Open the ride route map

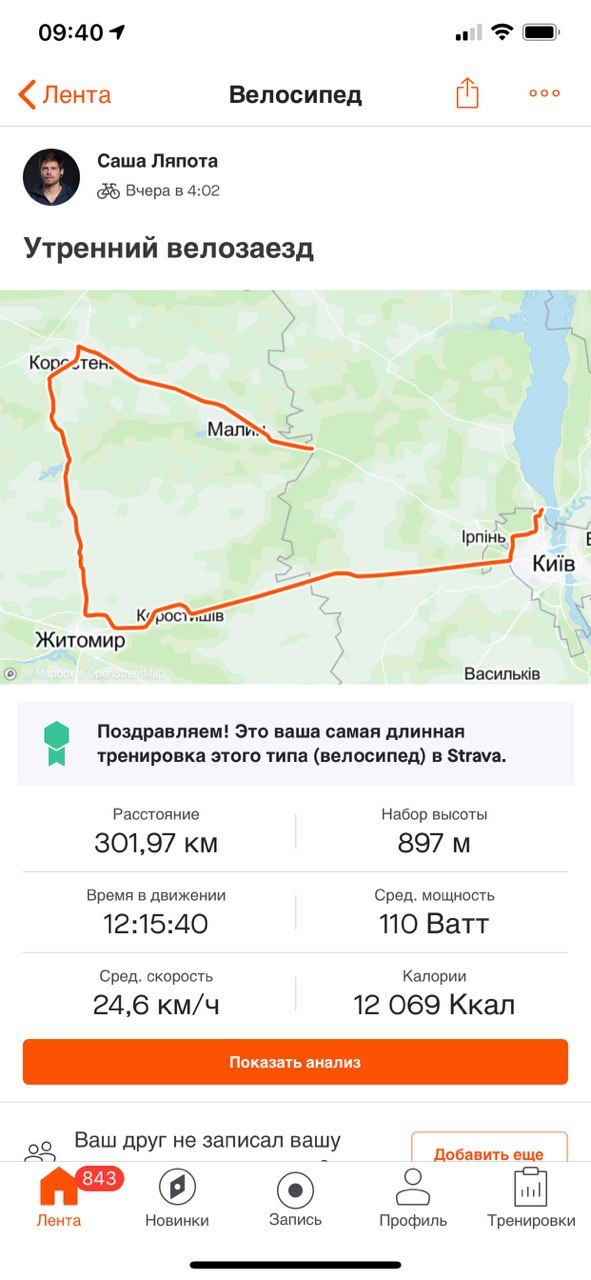(295, 487)
